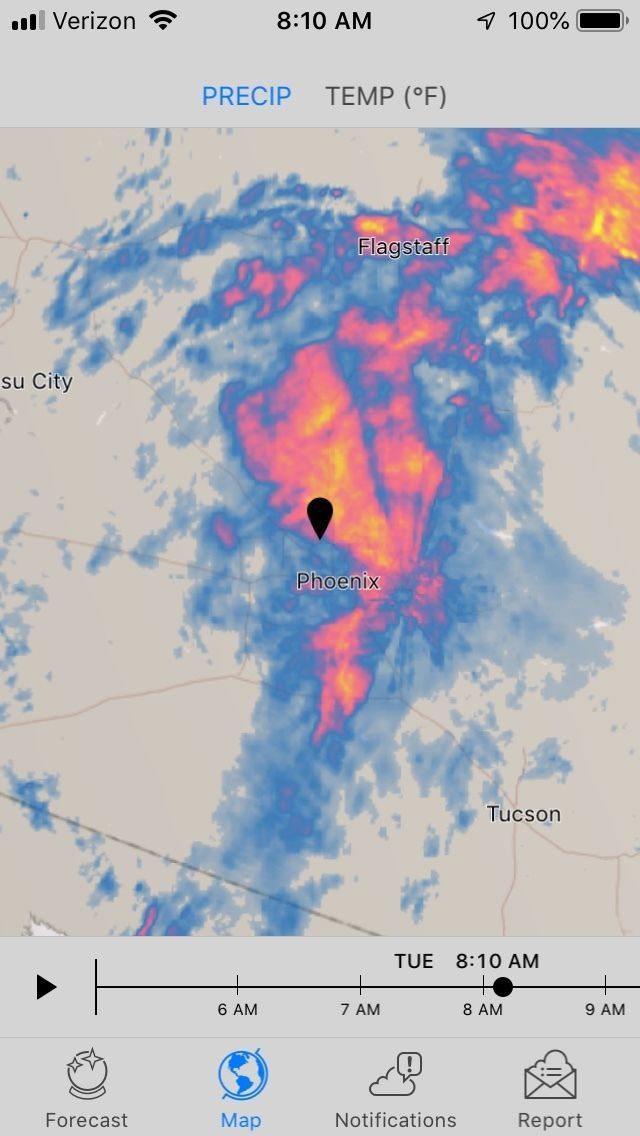The image size is (640, 1136).
Task: Go to the Report tab
Action: coord(550,1089)
